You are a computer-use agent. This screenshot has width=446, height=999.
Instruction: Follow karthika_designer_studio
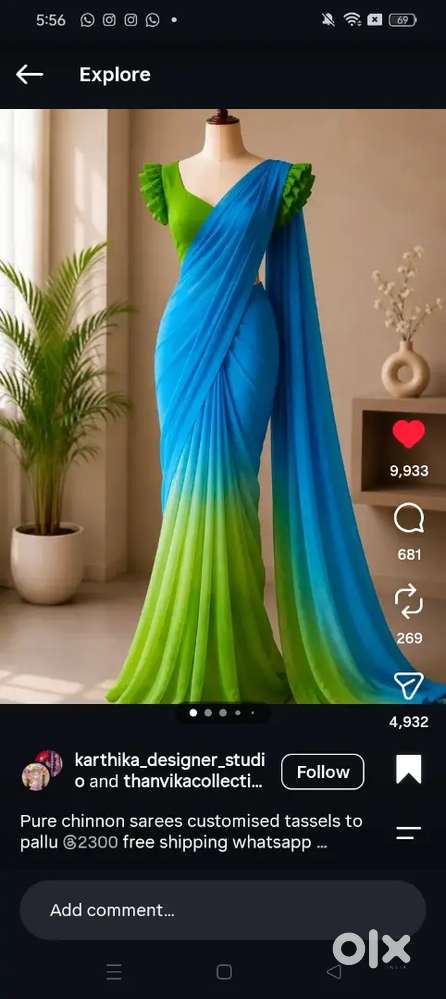click(x=323, y=772)
